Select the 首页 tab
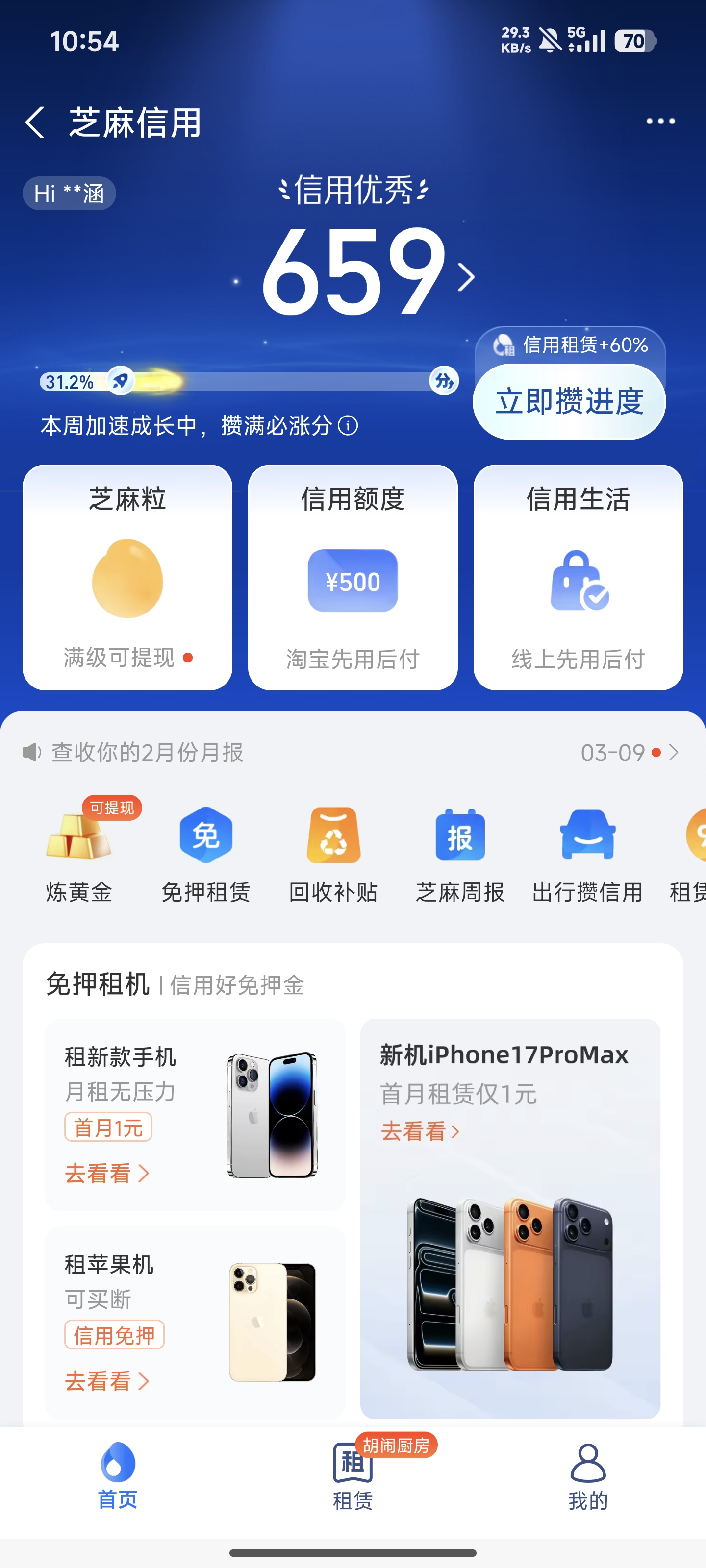Viewport: 706px width, 1568px height. coord(118,1475)
